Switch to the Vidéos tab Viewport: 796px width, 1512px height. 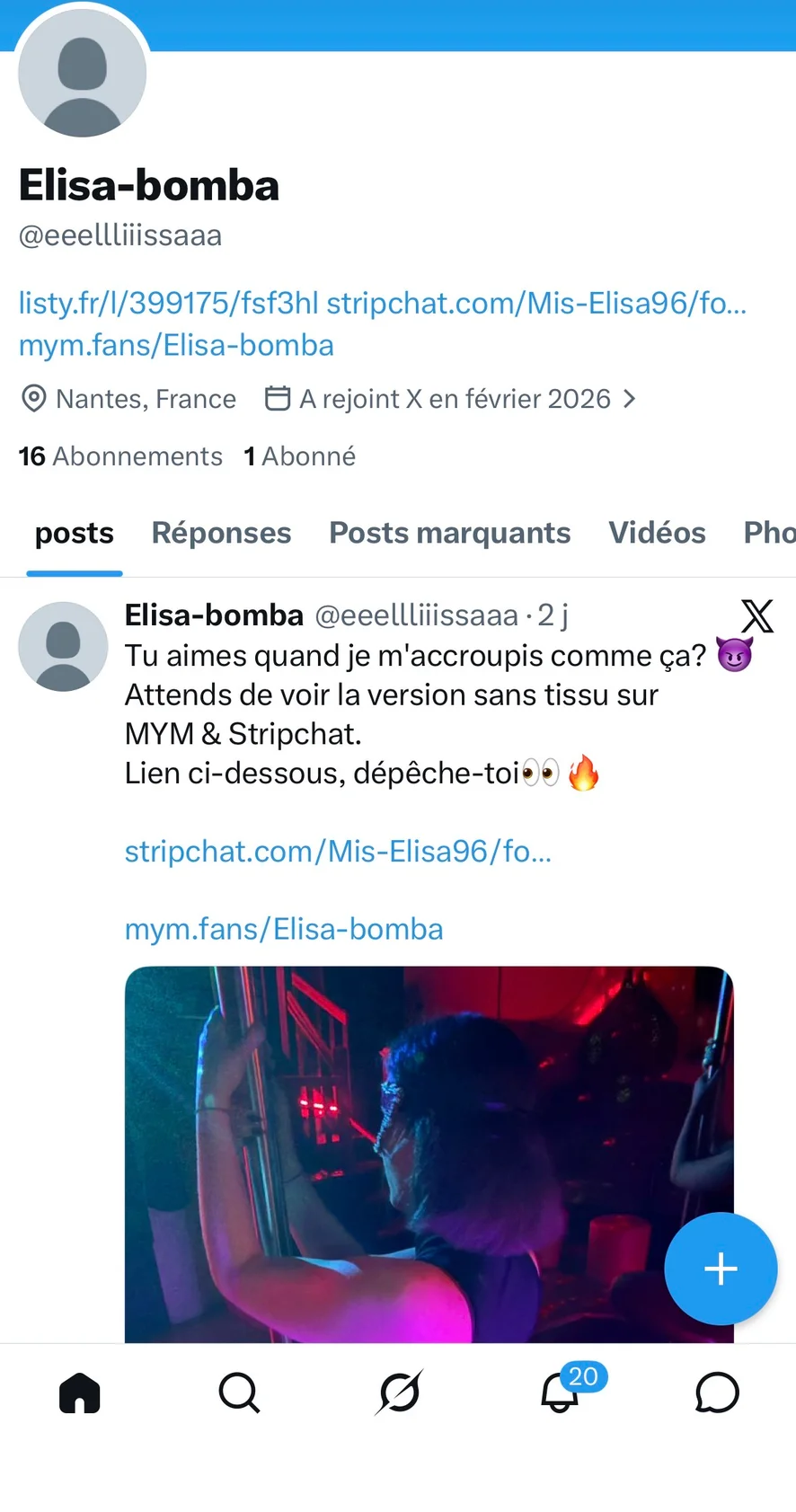pyautogui.click(x=657, y=533)
